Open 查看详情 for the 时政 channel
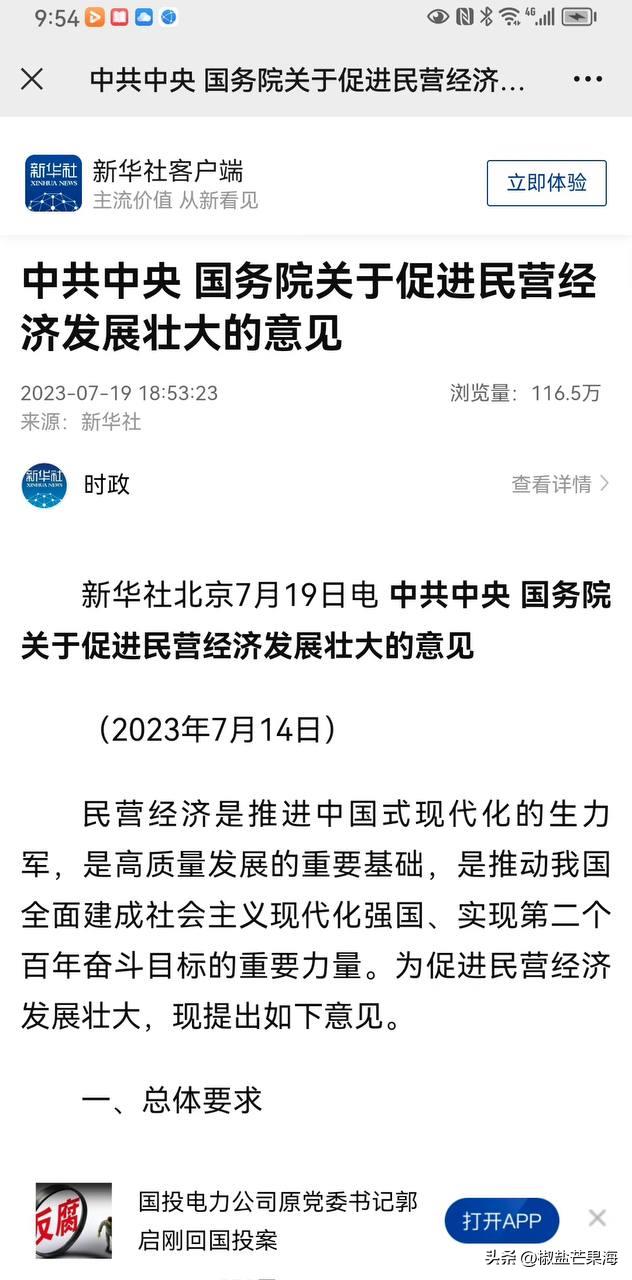 [x=560, y=484]
